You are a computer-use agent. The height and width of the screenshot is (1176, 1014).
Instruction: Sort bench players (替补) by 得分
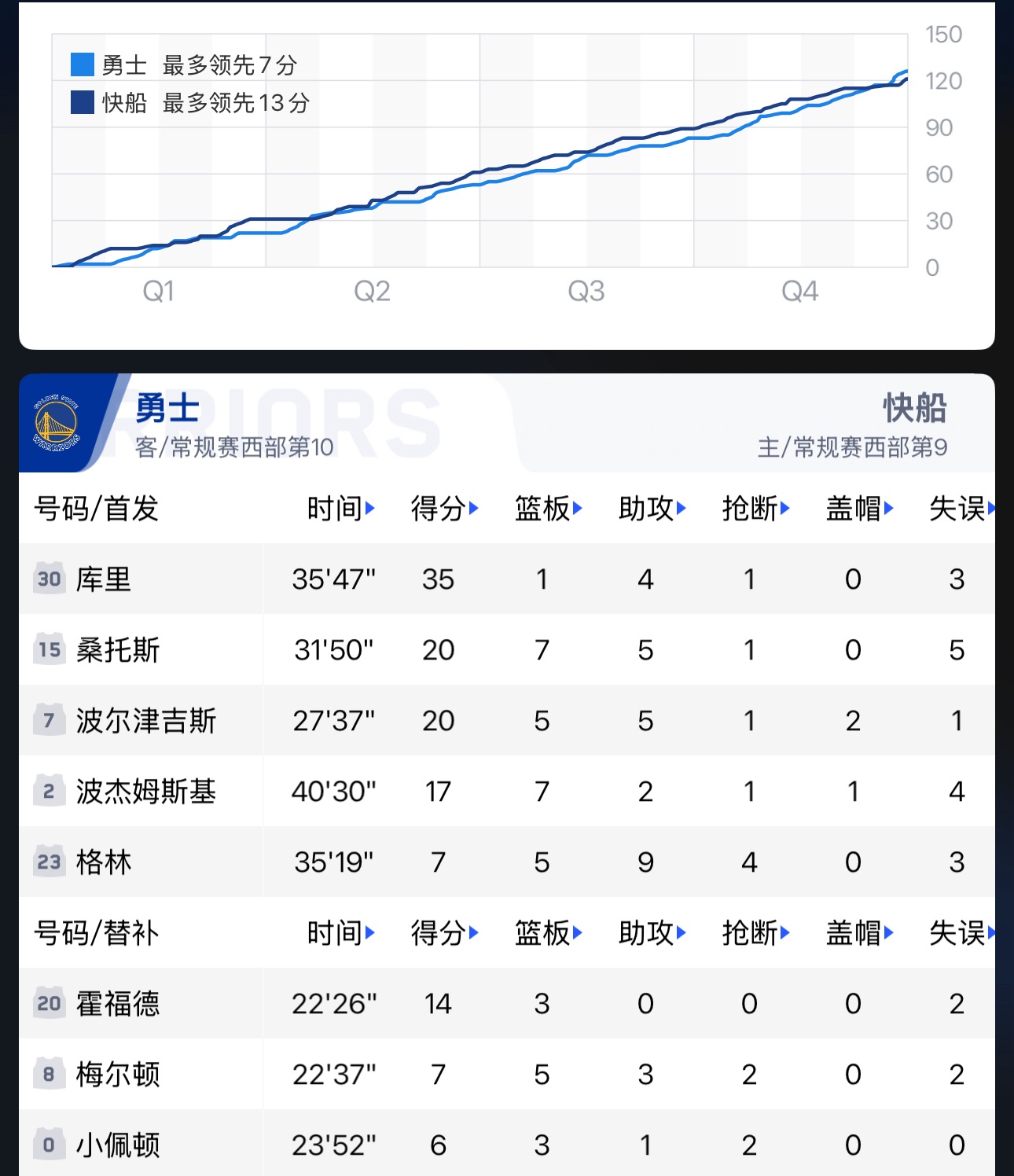click(445, 933)
